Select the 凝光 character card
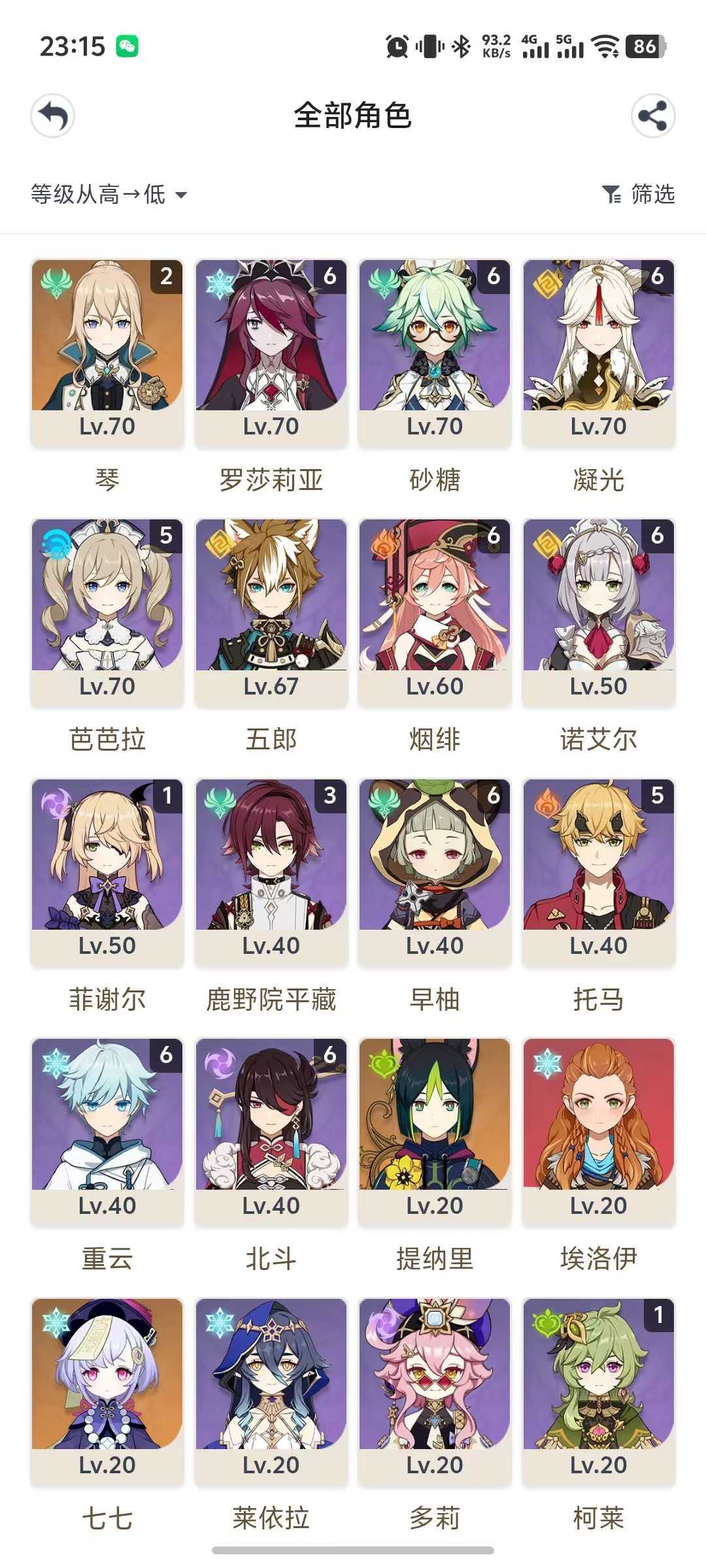 (598, 353)
